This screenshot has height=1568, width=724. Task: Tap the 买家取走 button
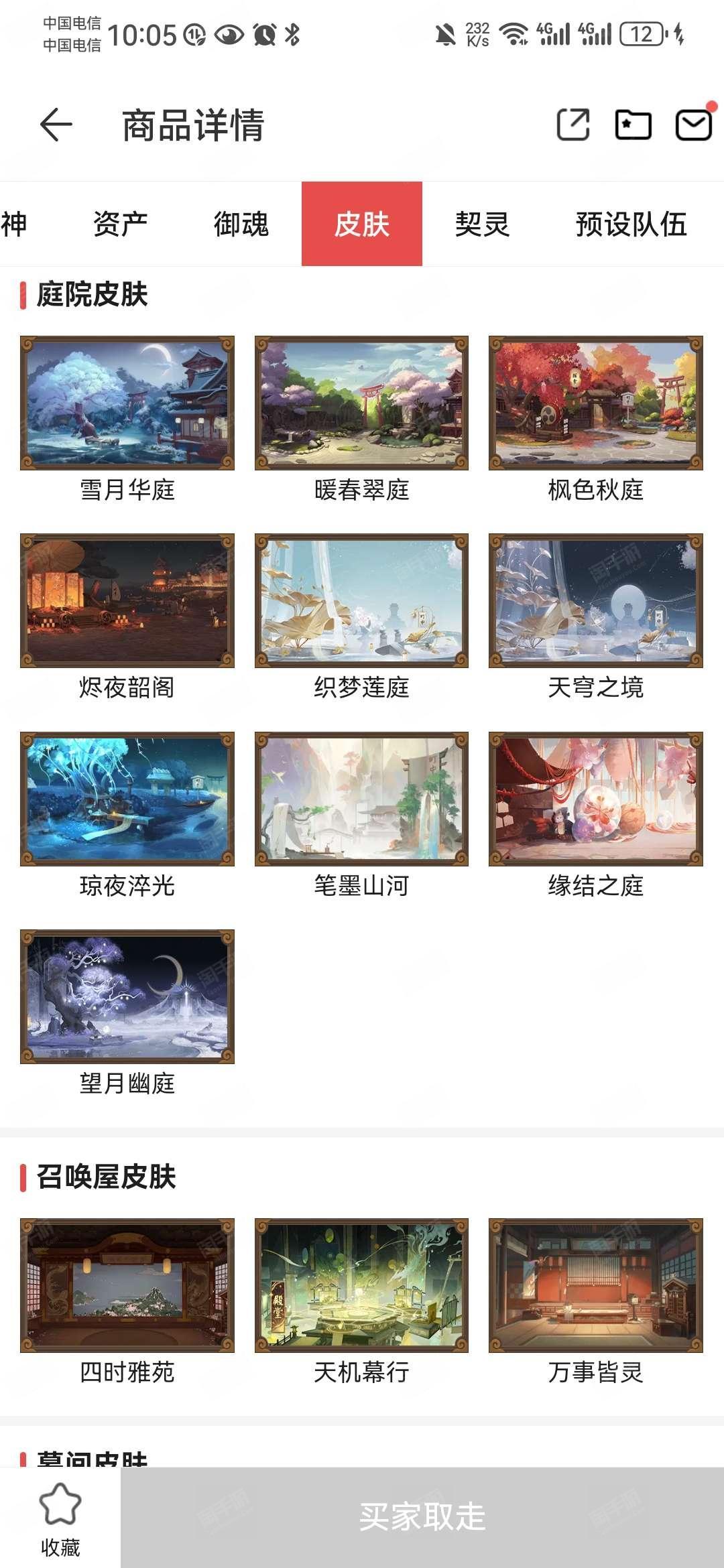(x=422, y=1517)
